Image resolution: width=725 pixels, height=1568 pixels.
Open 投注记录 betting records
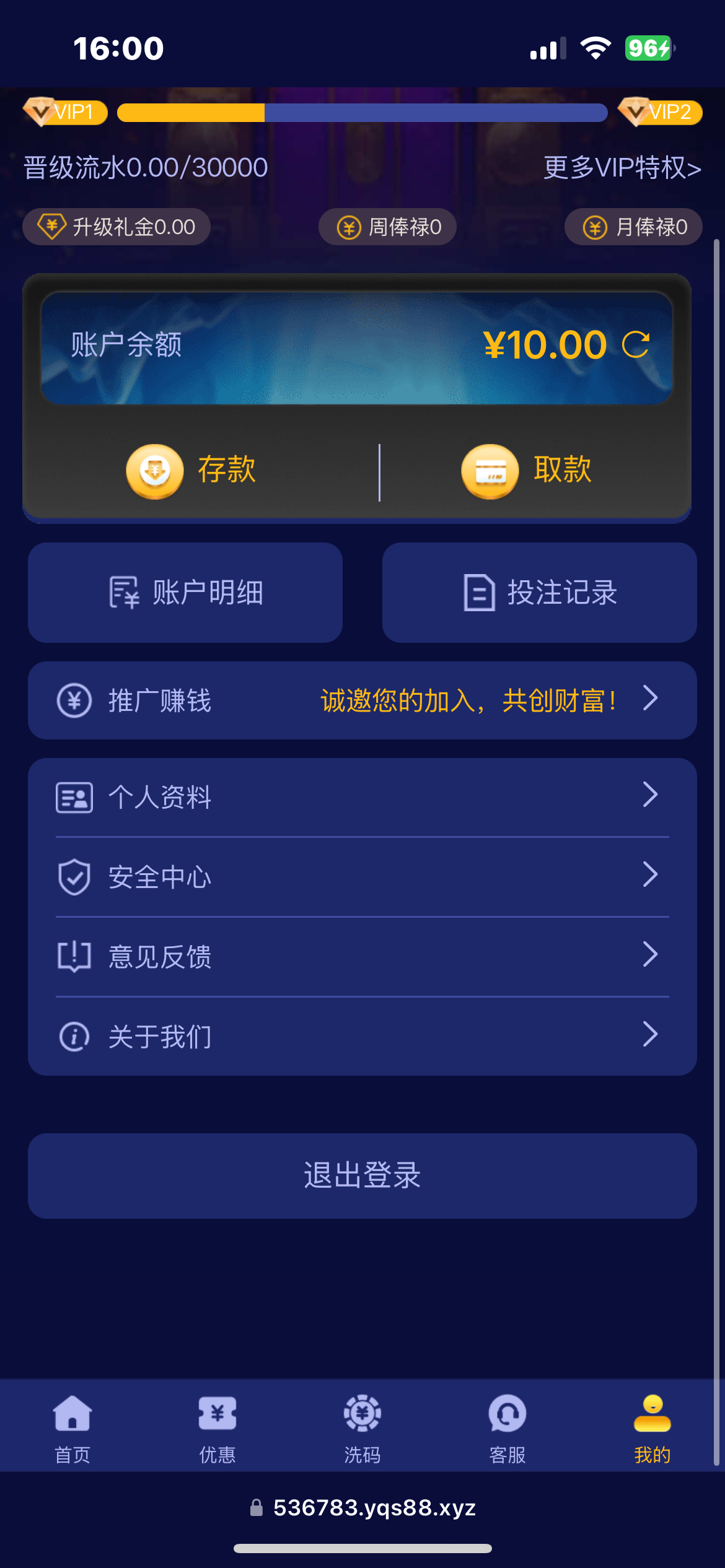(540, 593)
